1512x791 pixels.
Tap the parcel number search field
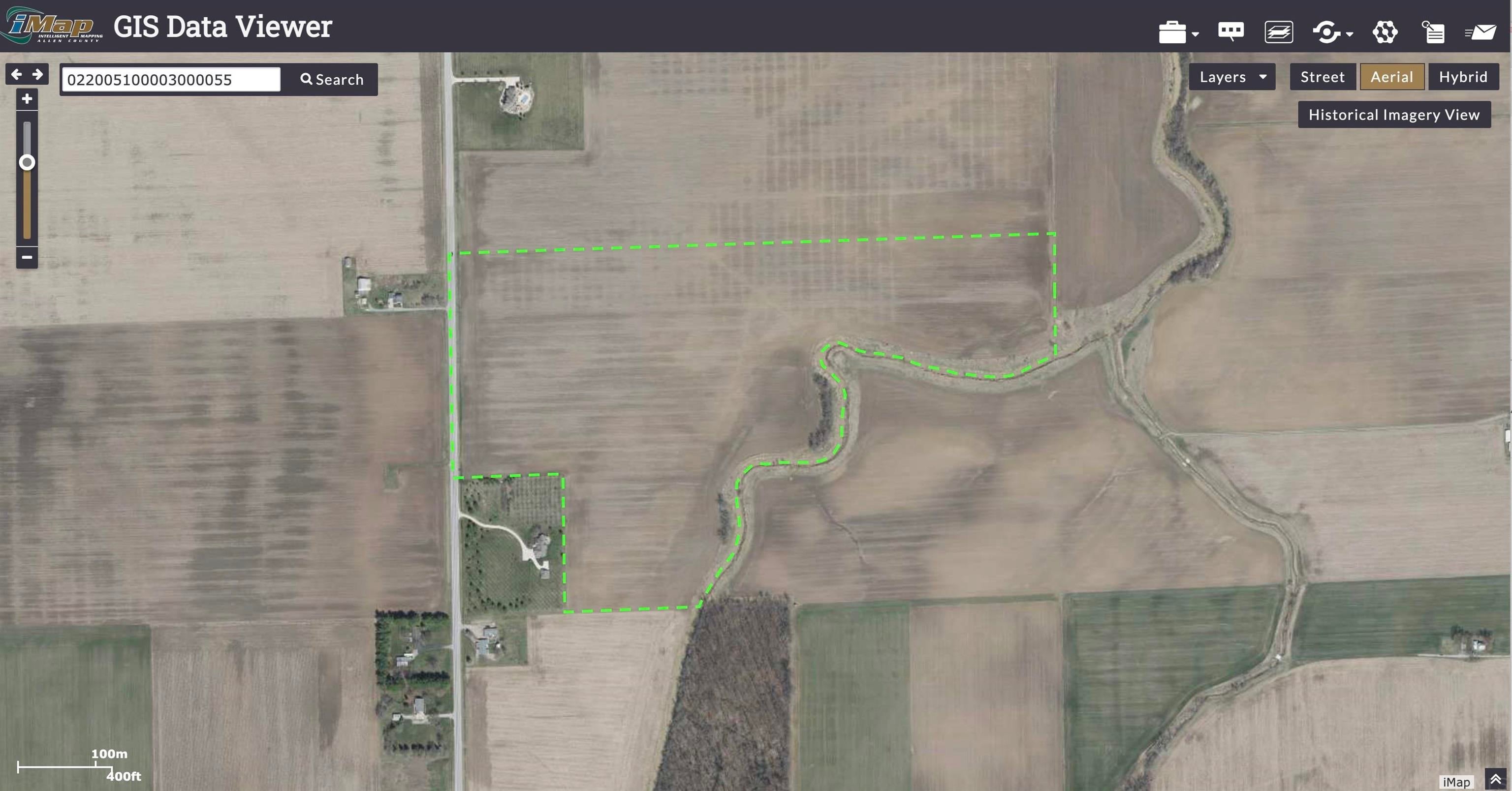(171, 79)
